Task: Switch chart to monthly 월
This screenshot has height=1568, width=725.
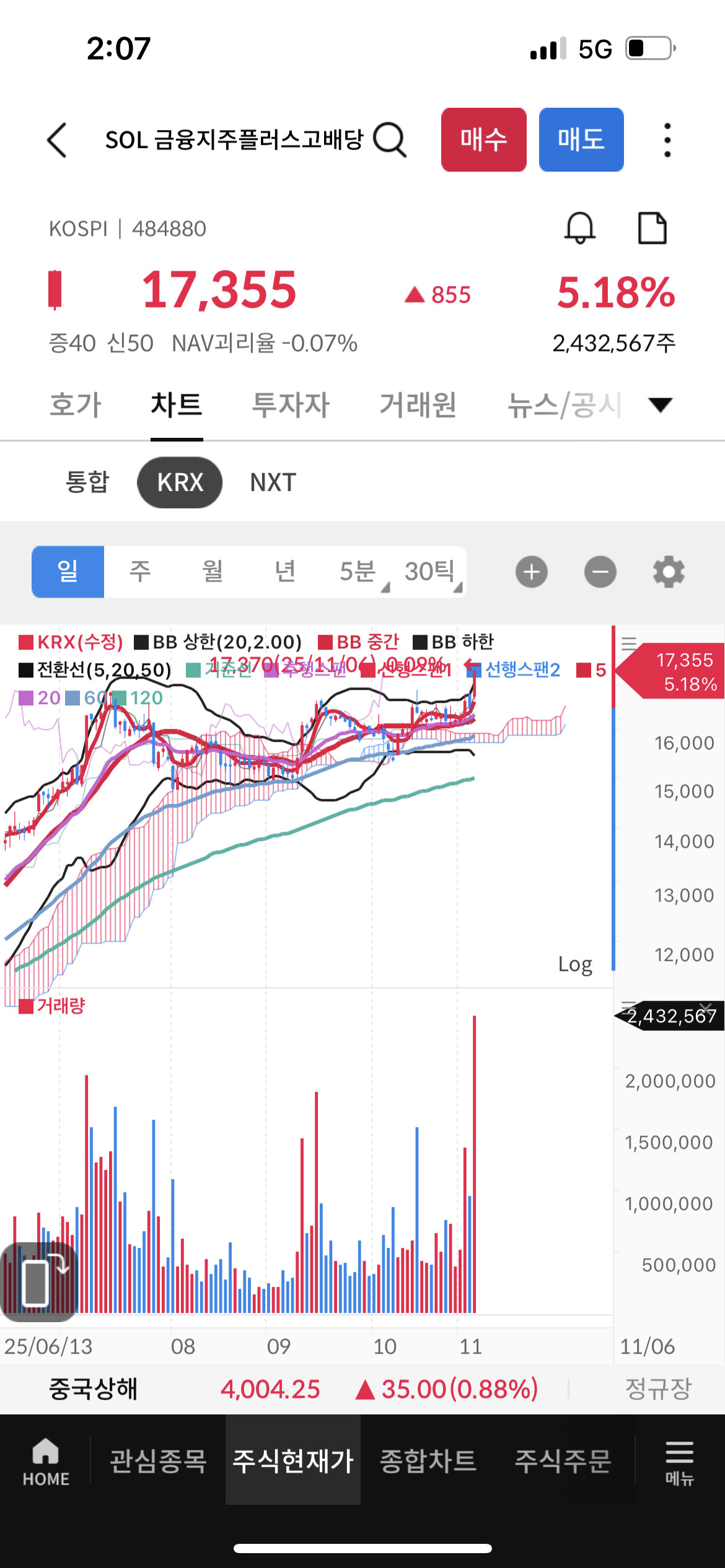Action: 213,571
